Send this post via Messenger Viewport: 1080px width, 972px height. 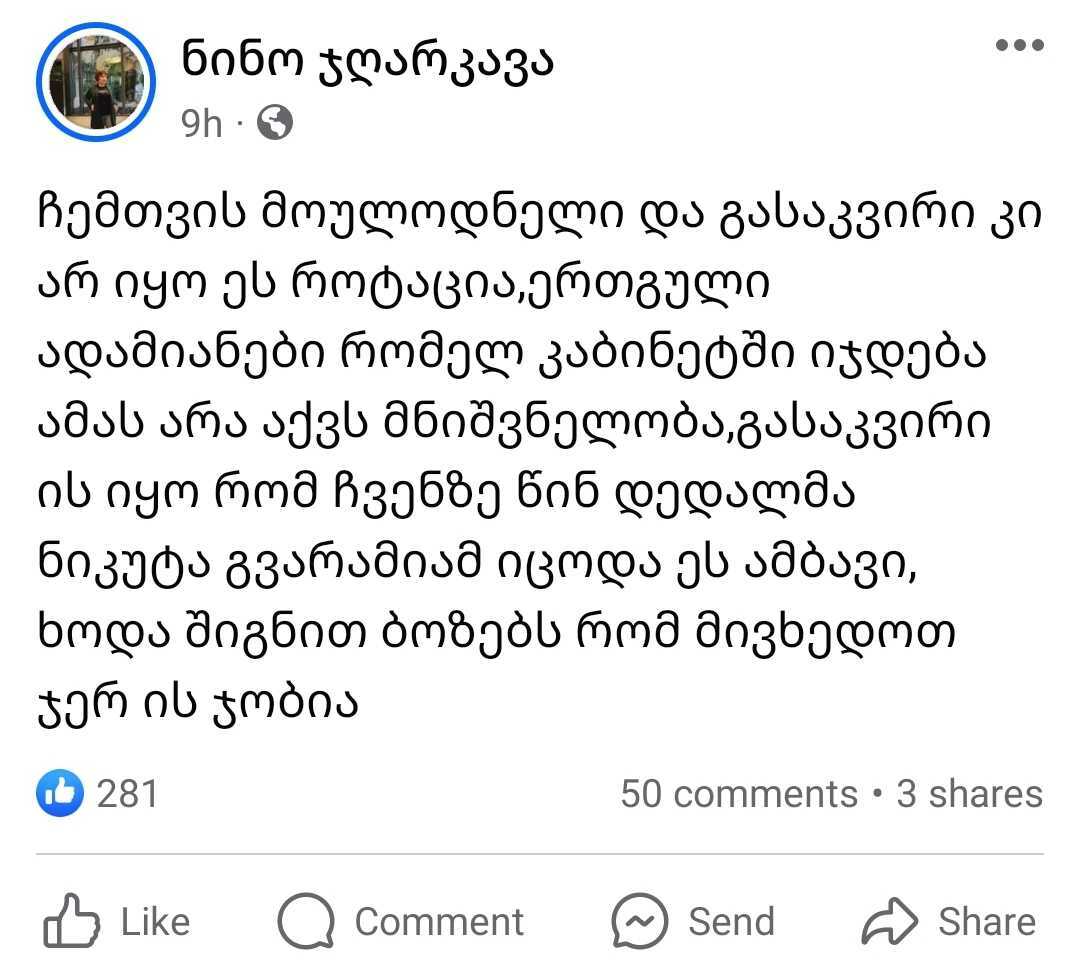[692, 921]
